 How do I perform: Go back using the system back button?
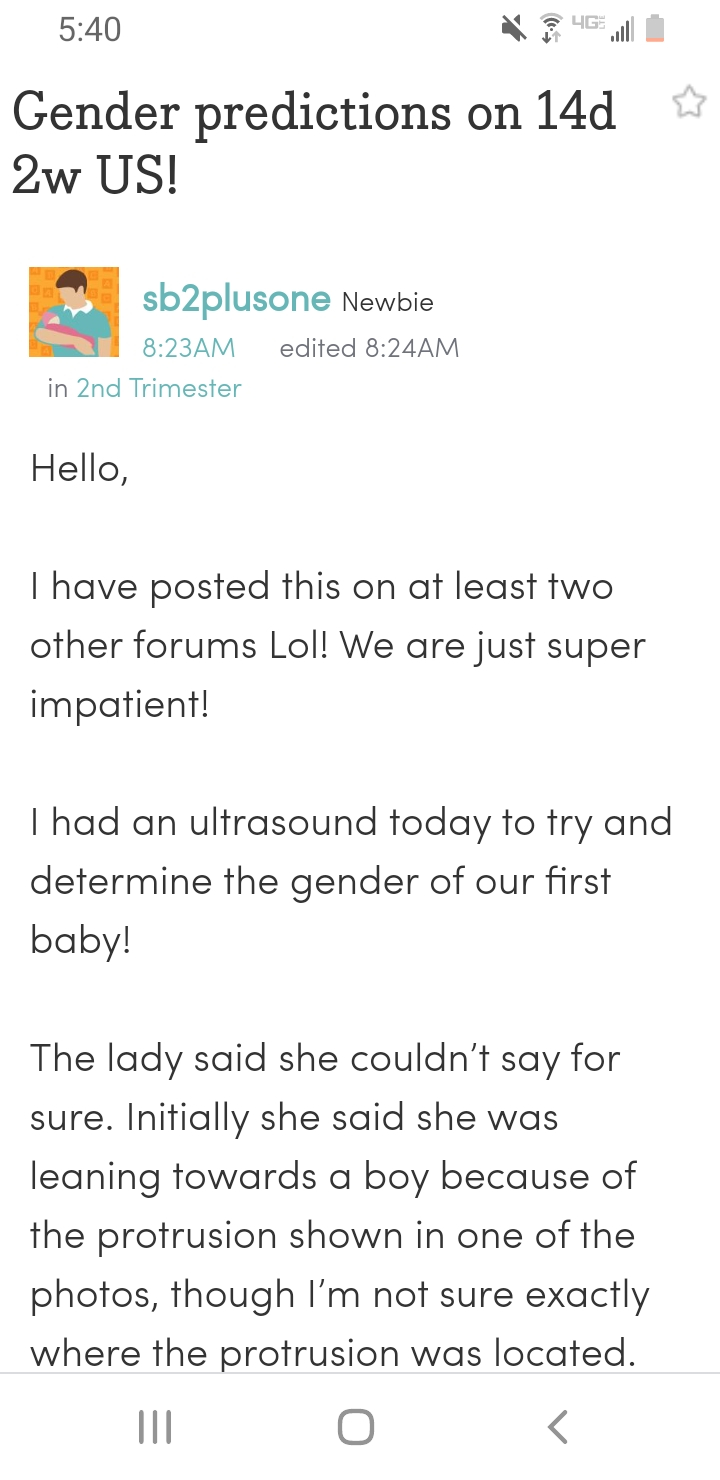click(x=558, y=1427)
